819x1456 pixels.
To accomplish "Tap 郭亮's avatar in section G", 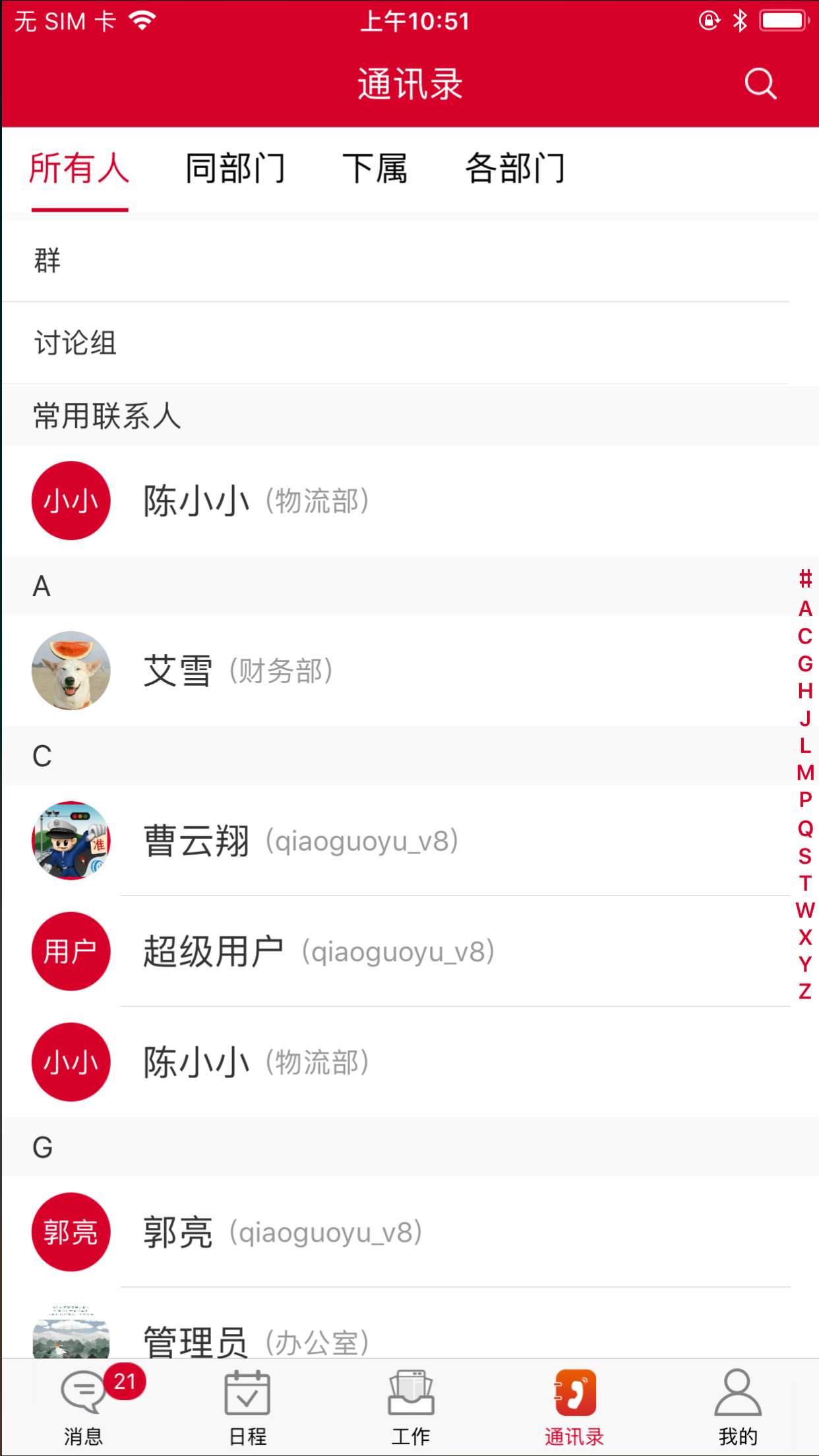I will pos(71,1232).
